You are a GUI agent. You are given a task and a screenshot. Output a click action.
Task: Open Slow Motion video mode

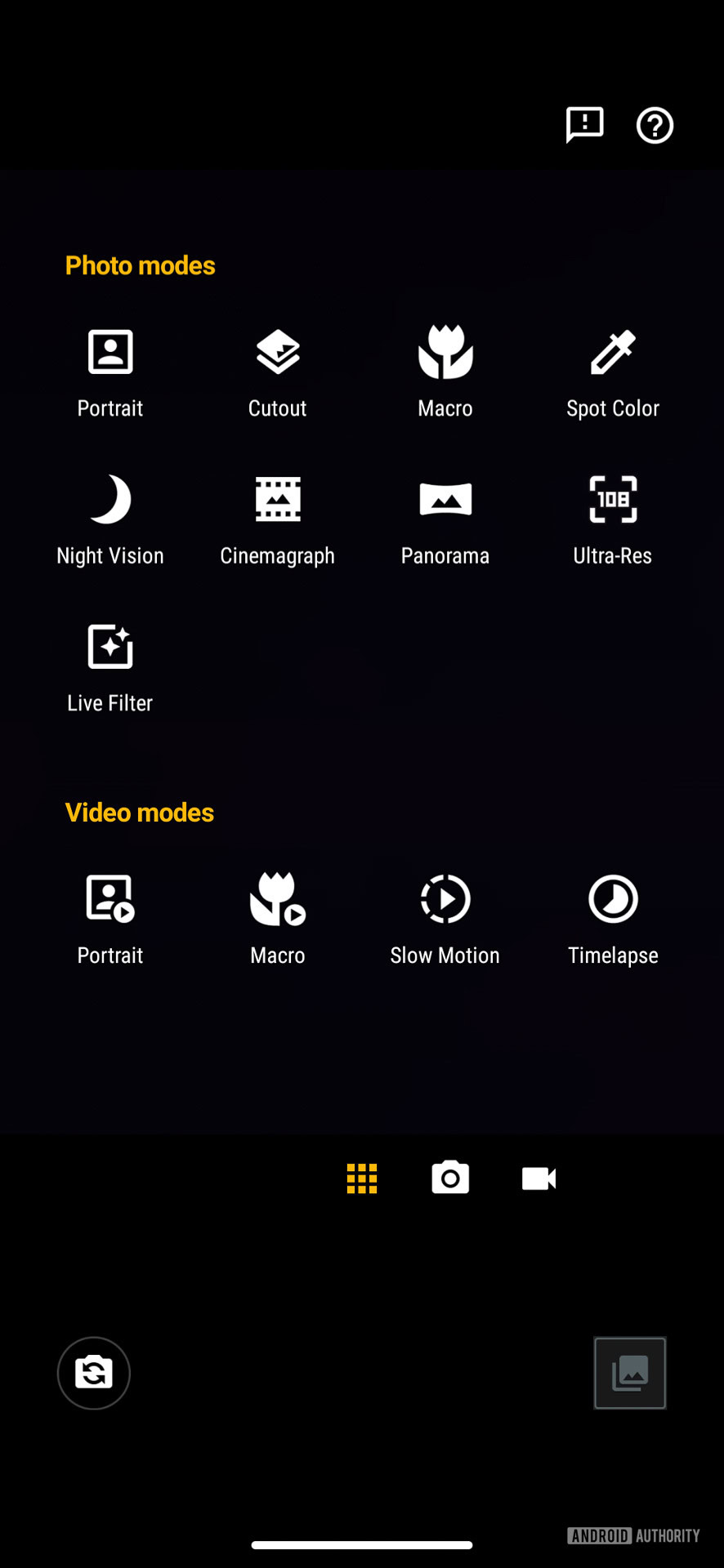pos(445,920)
